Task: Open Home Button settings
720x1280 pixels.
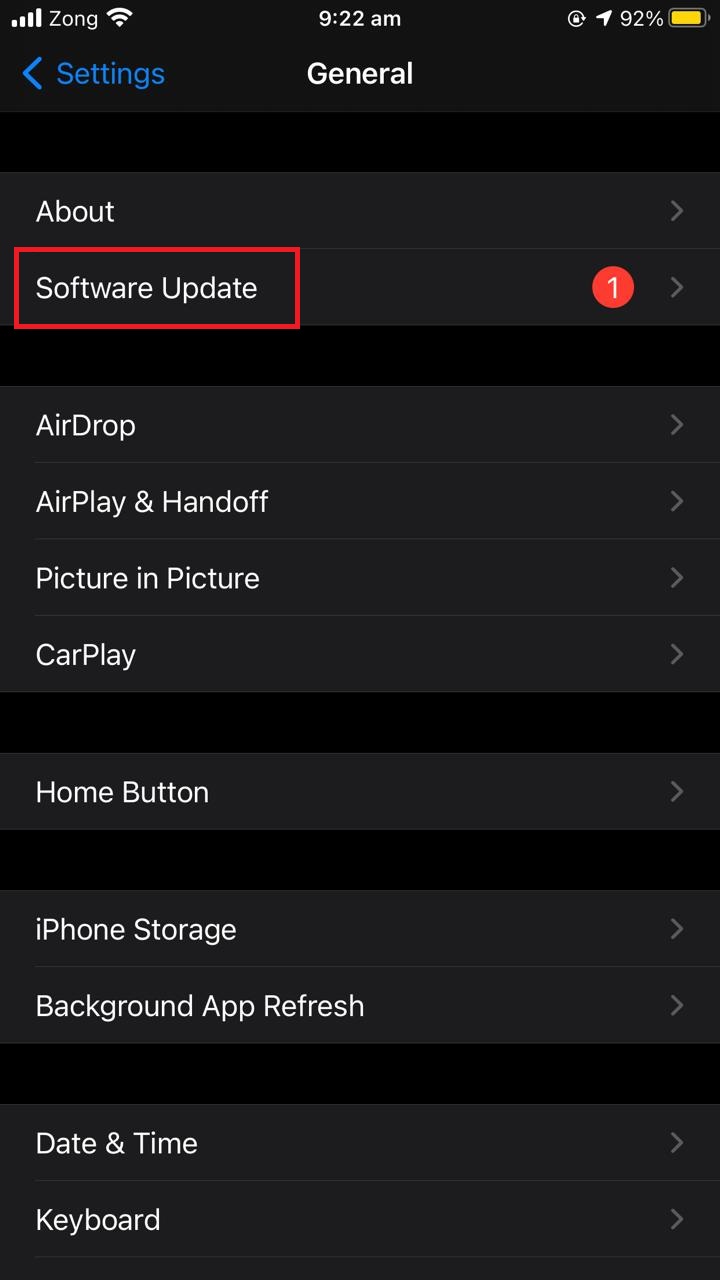Action: tap(360, 792)
